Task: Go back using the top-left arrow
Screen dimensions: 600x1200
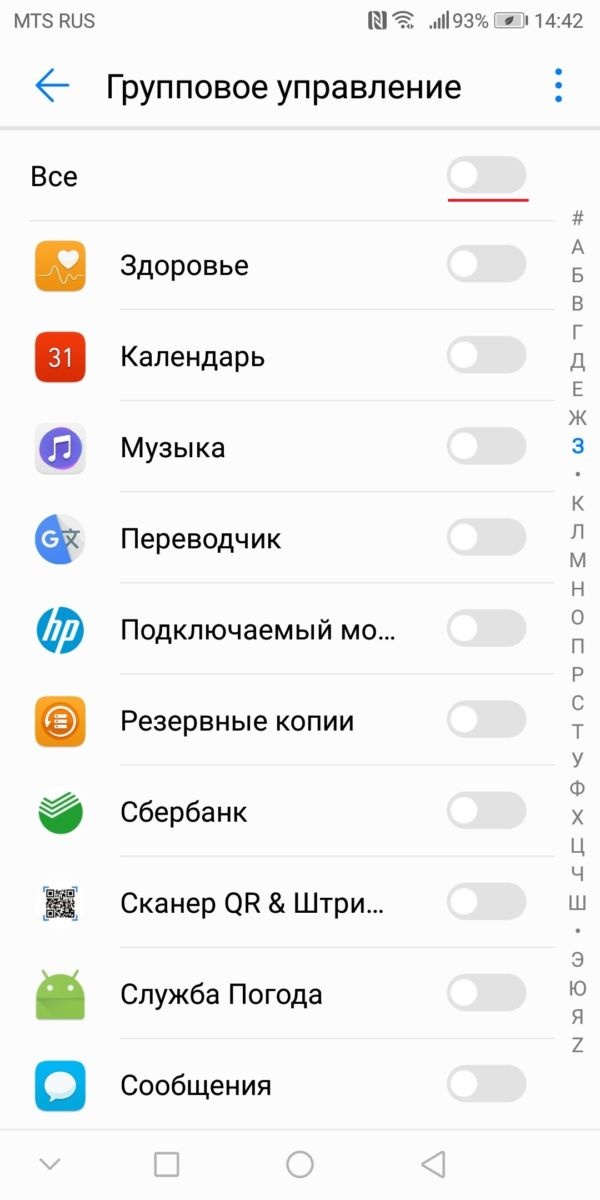Action: point(52,86)
